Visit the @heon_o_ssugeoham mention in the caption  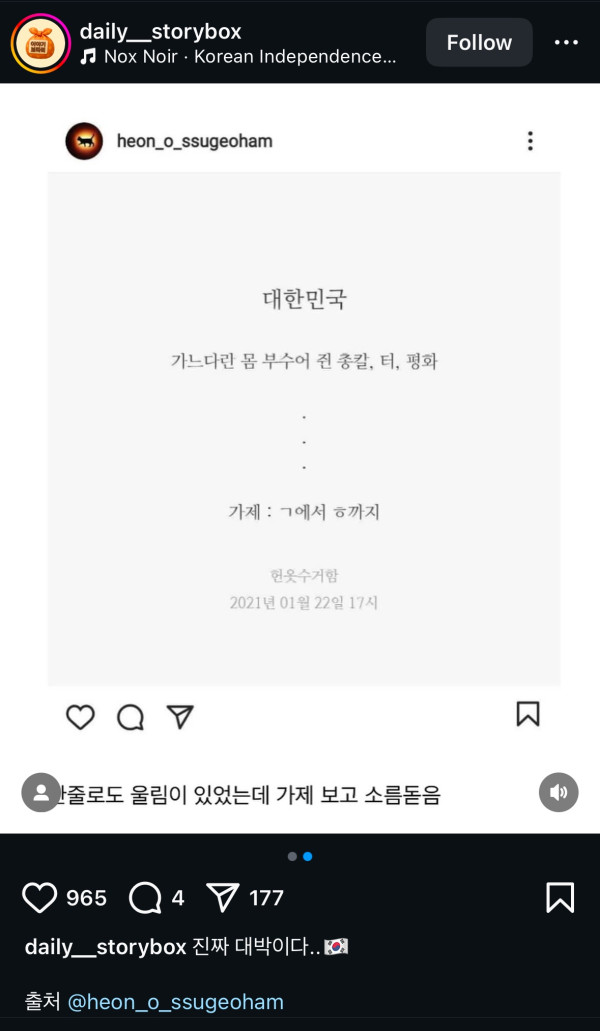click(x=176, y=1001)
